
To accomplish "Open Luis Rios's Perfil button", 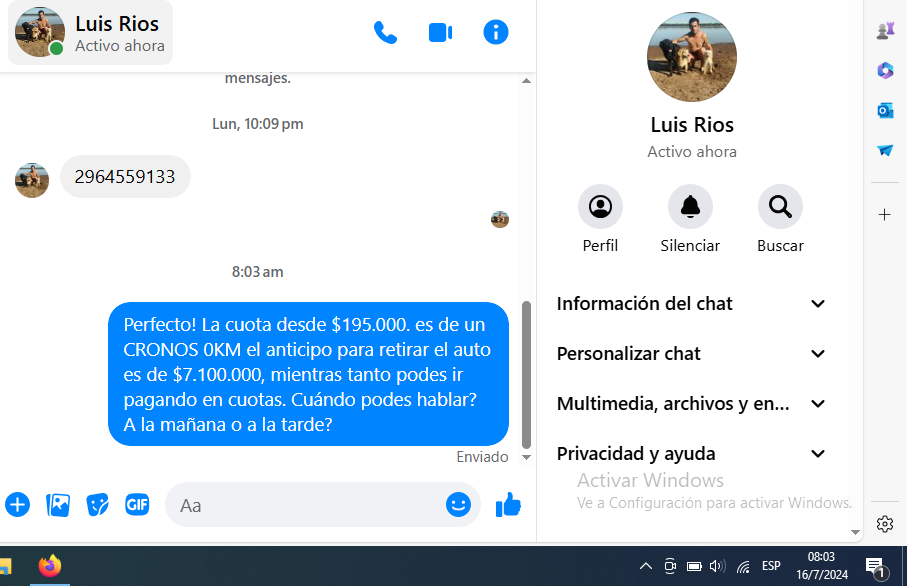I will click(x=600, y=207).
